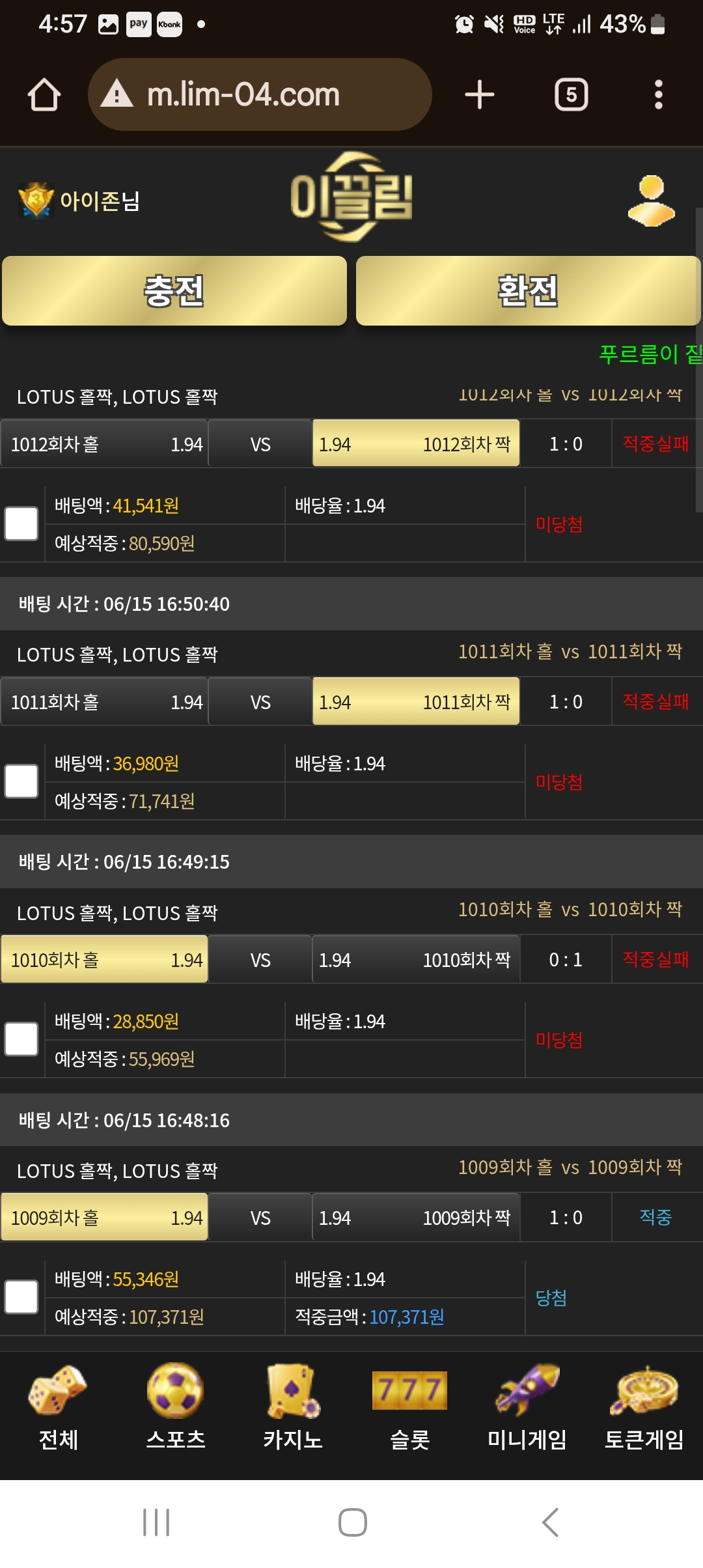
Task: Switch to the 카지노 tab
Action: pyautogui.click(x=293, y=1408)
